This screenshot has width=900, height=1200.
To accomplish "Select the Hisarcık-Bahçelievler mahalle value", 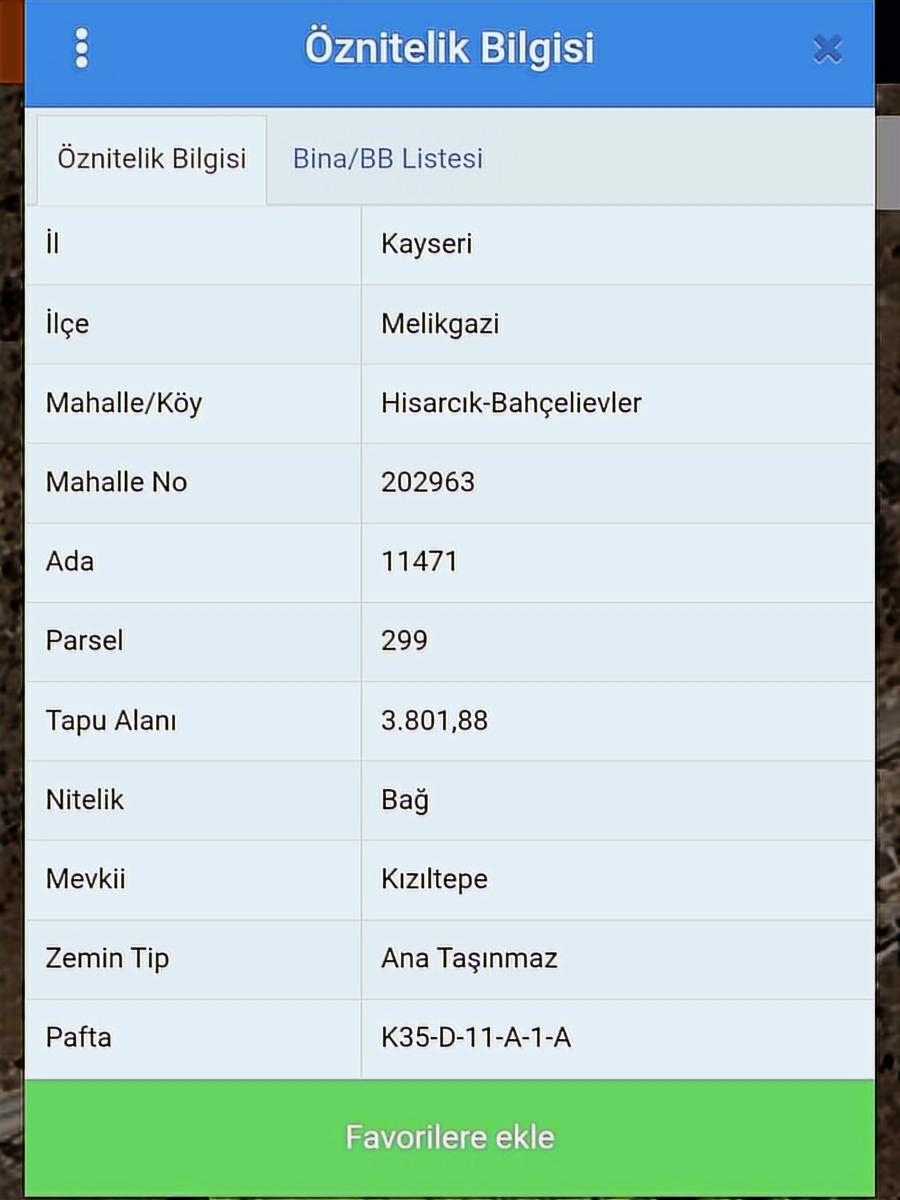I will [512, 403].
